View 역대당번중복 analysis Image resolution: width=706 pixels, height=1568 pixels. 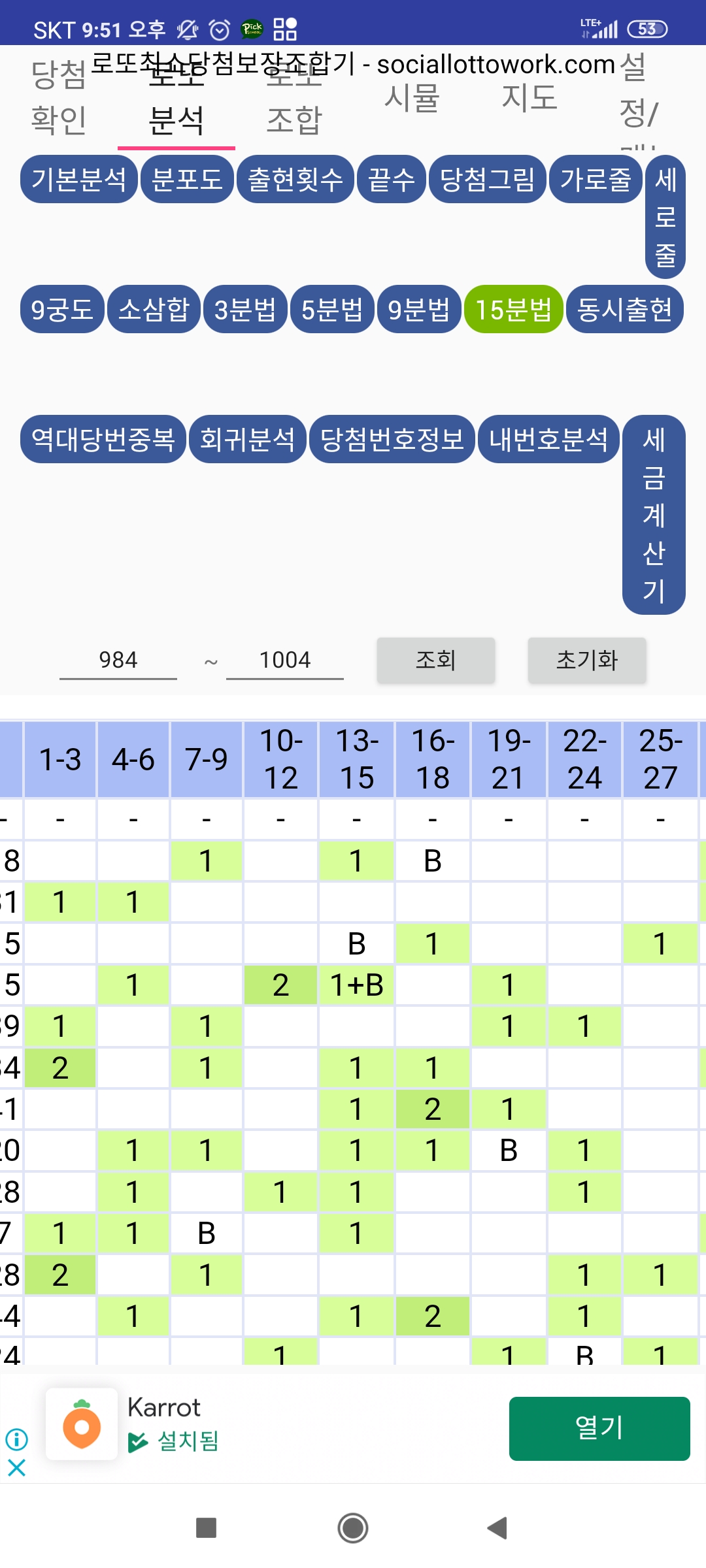[103, 439]
